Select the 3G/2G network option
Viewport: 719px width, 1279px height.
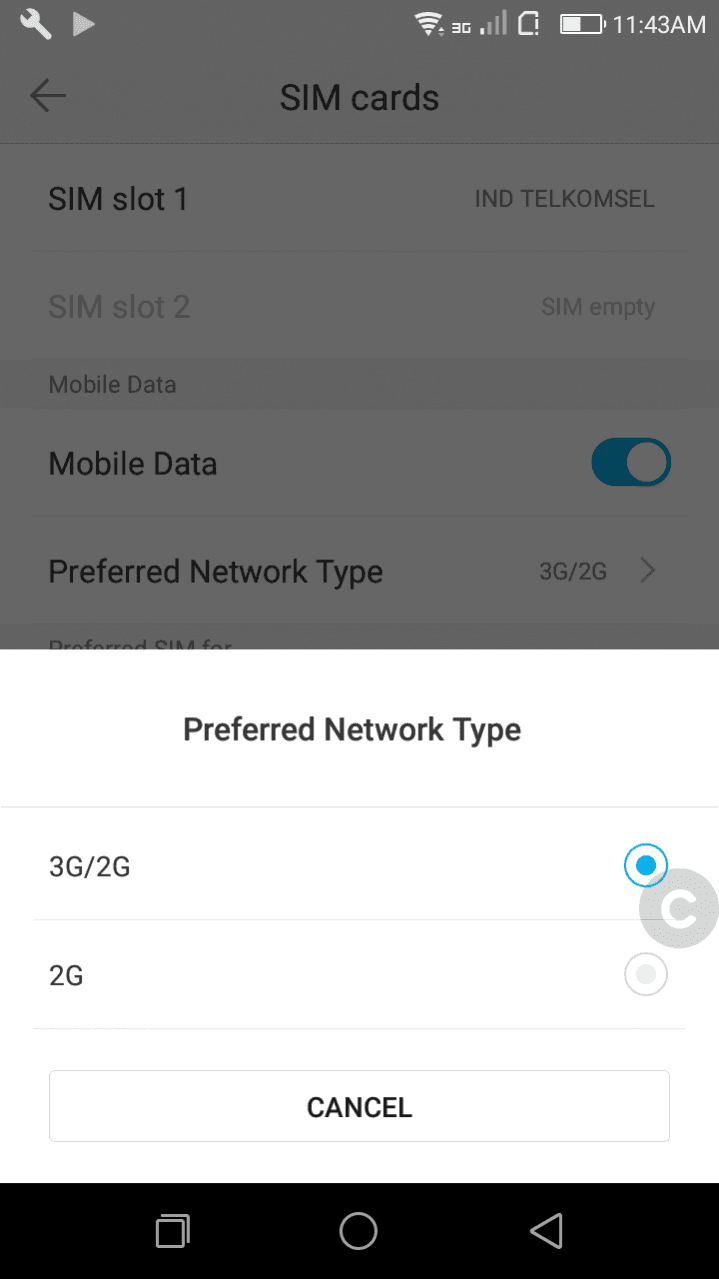click(359, 865)
